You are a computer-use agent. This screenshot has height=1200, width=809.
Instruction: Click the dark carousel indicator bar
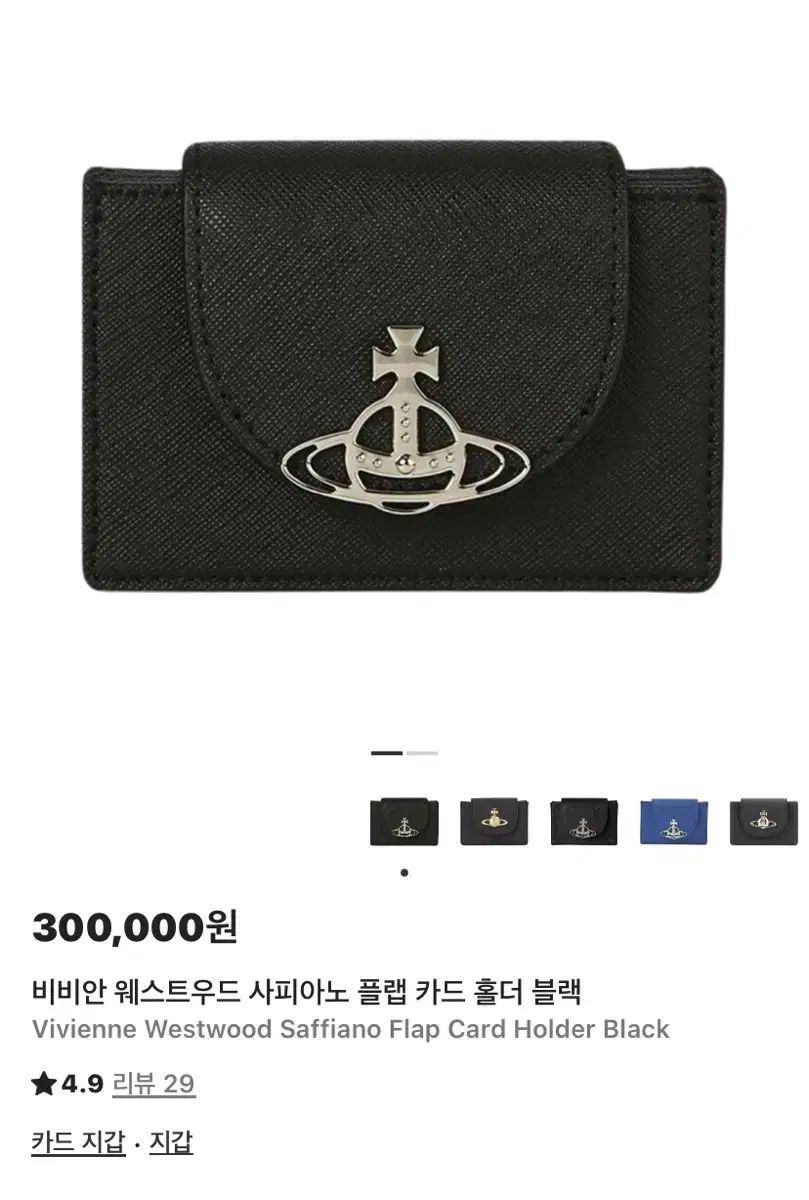(385, 751)
